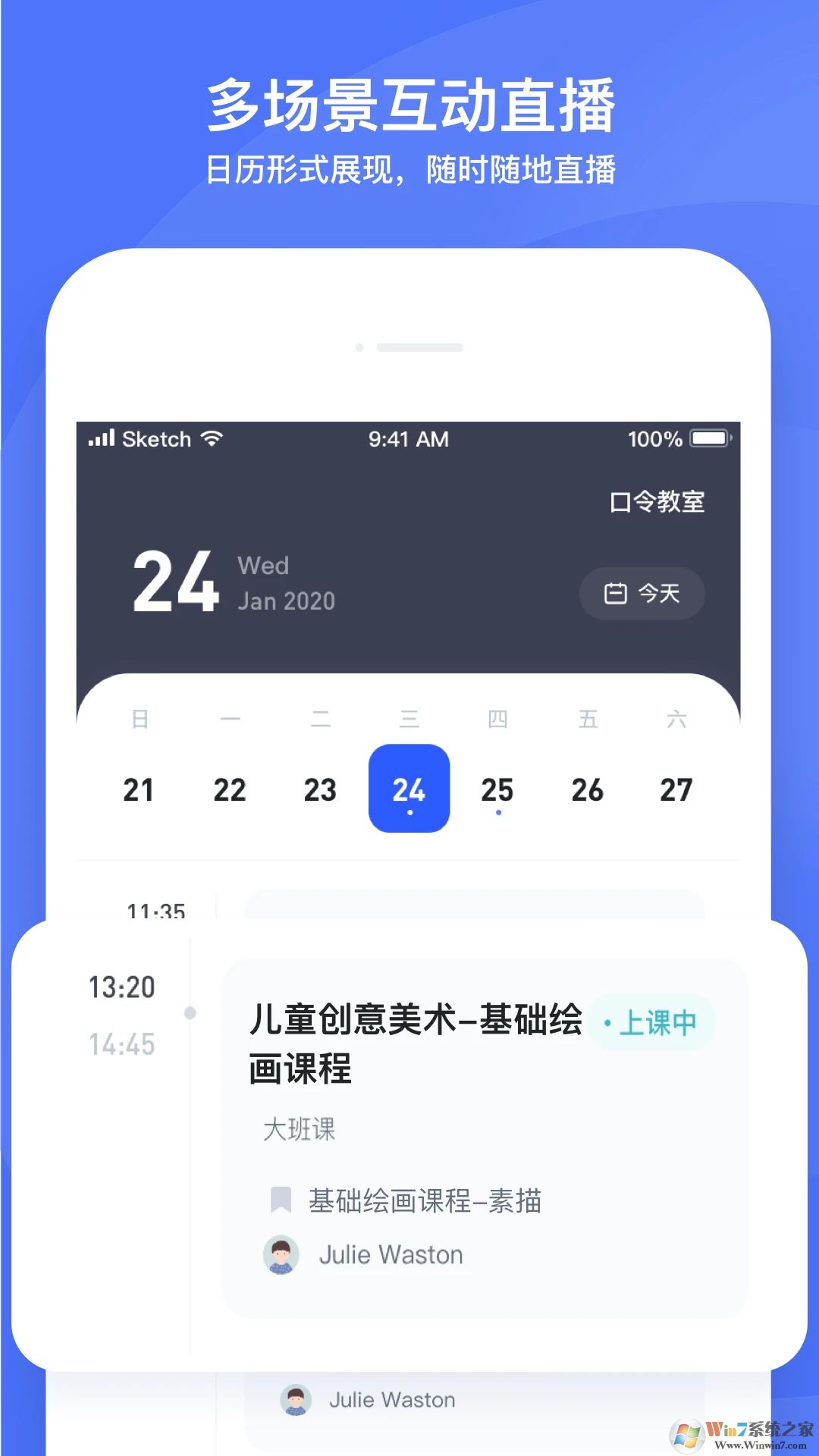Click the second Julie Waston avatar at bottom
This screenshot has width=819, height=1456.
(x=296, y=1400)
